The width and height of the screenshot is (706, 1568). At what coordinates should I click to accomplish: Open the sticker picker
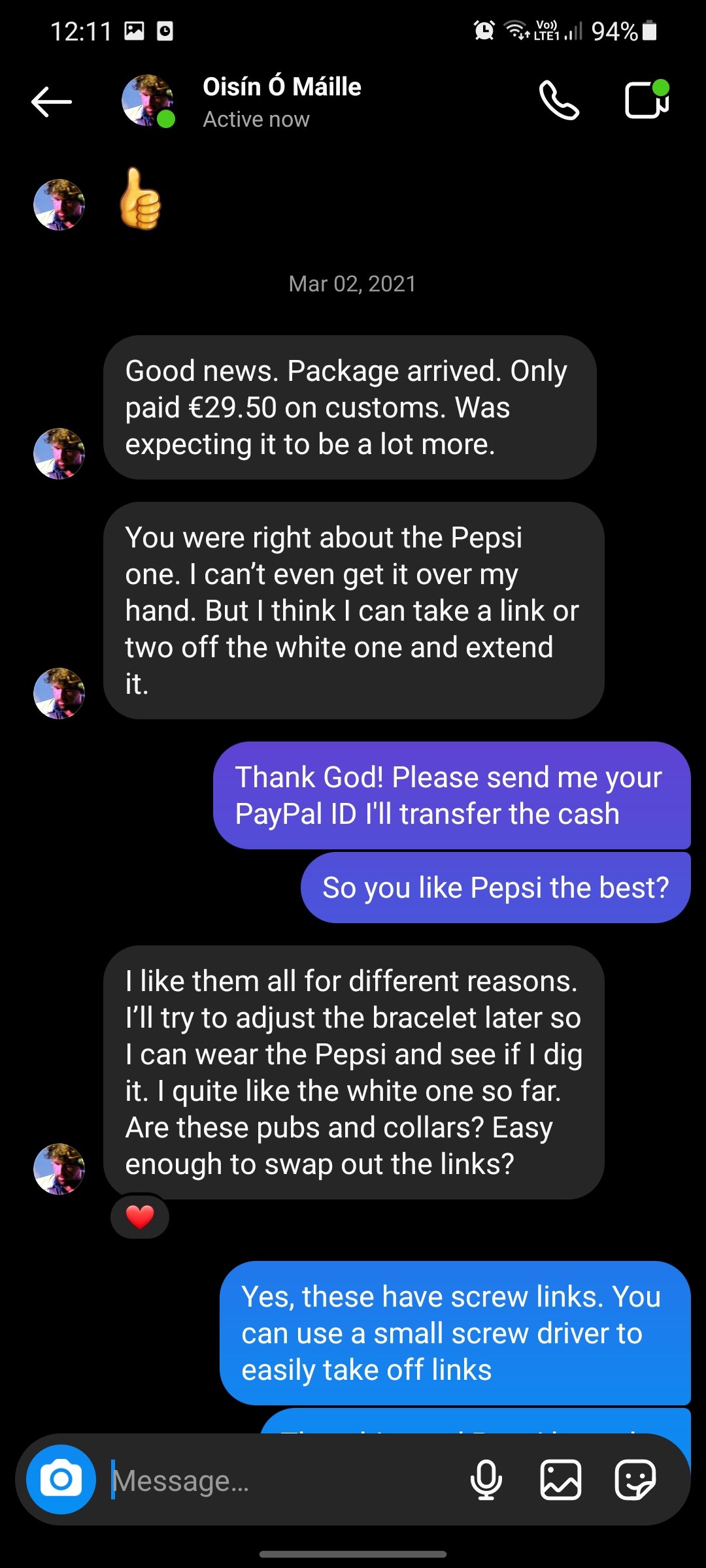[635, 1480]
